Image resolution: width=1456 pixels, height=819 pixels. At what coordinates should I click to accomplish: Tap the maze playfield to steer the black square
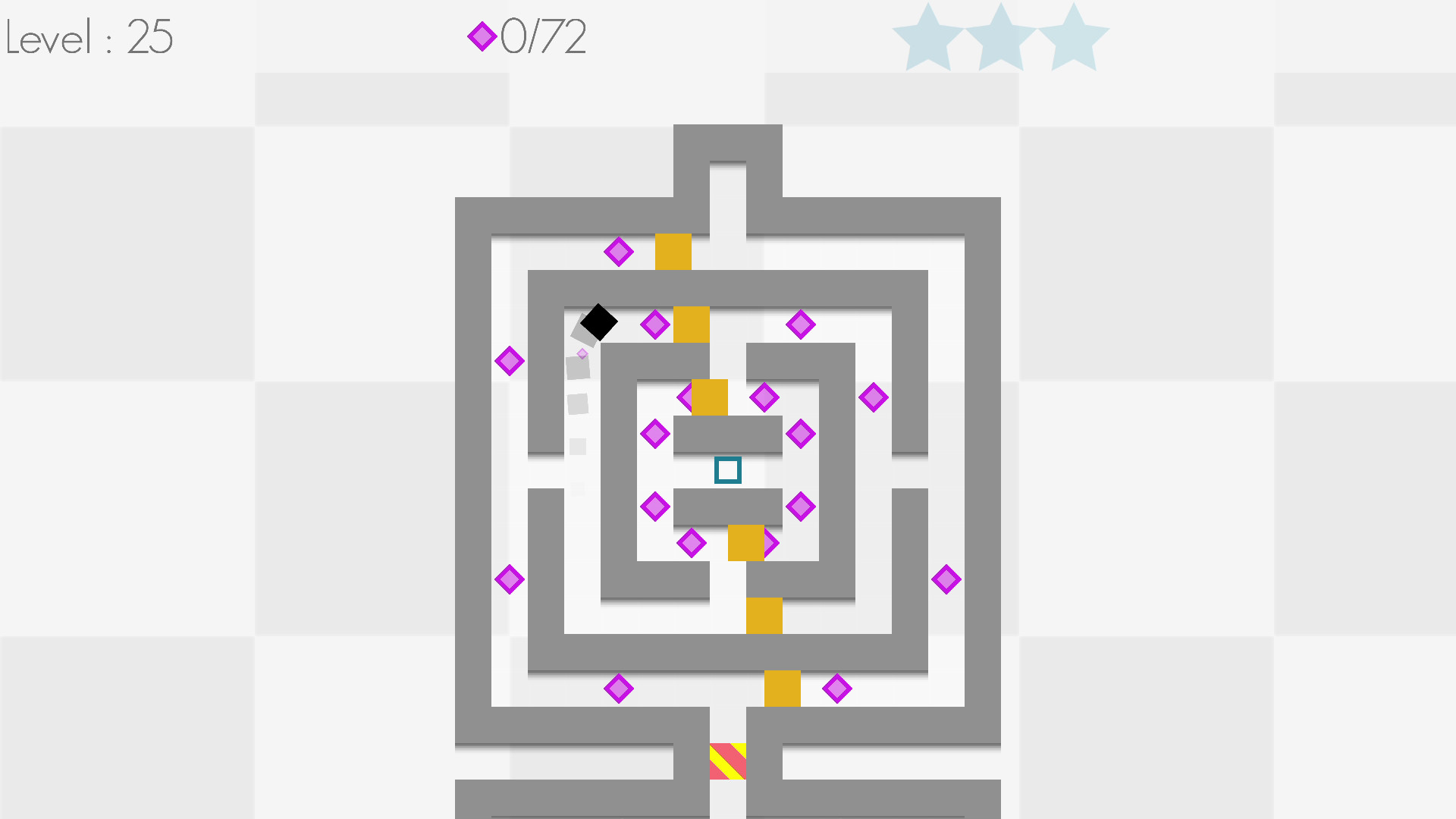click(x=728, y=470)
